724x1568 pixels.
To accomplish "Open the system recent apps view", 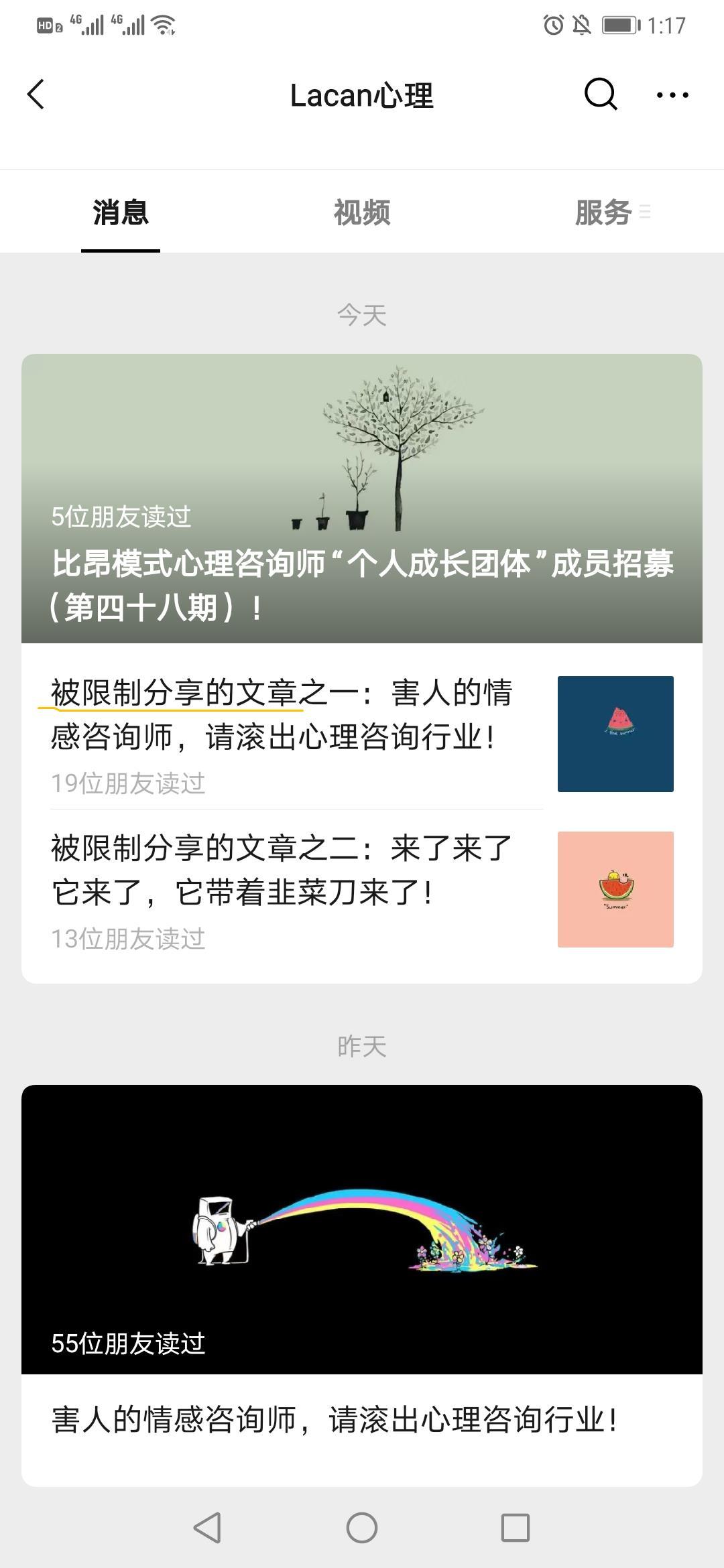I will tap(515, 1528).
